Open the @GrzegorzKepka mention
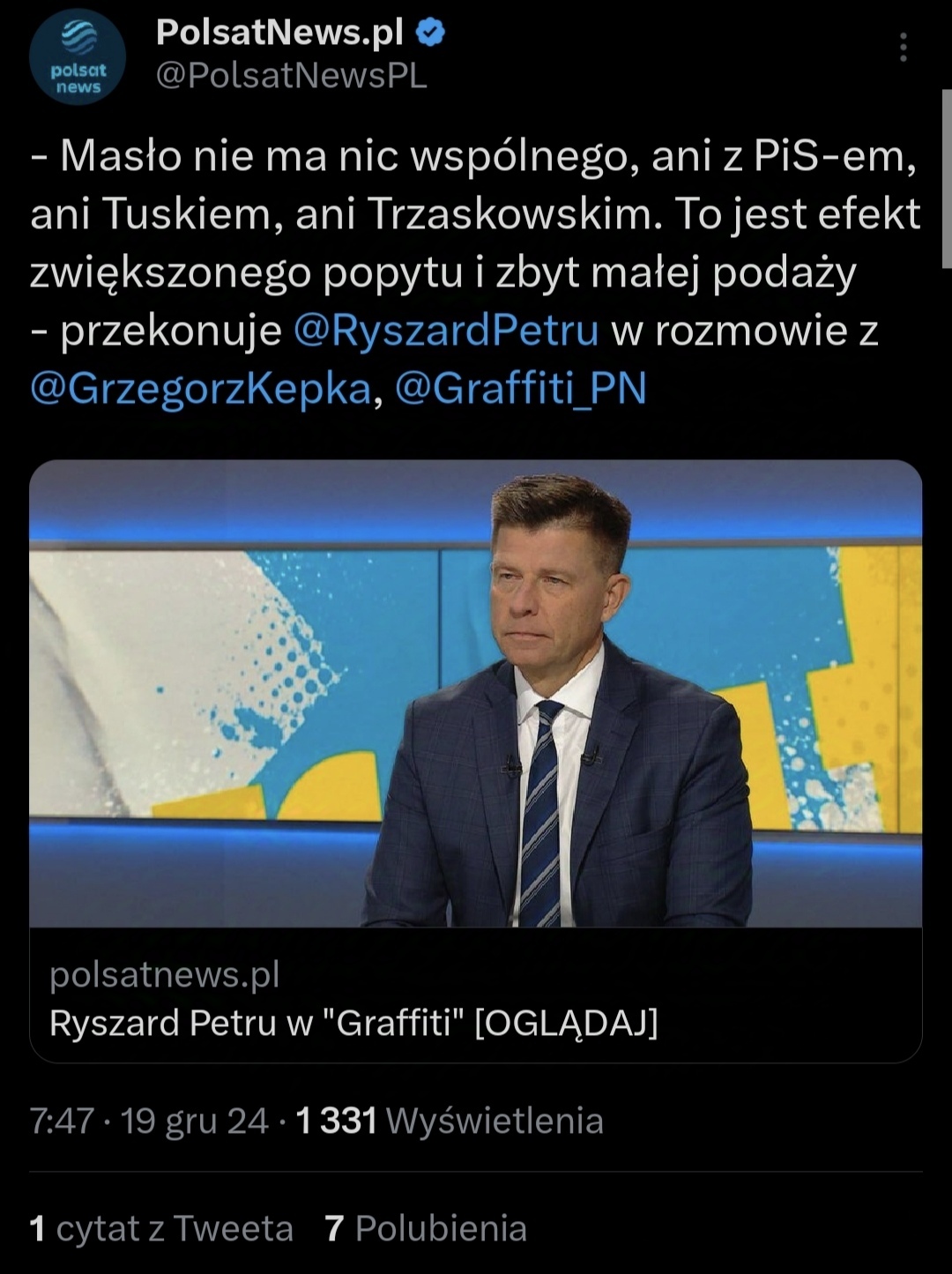952x1274 pixels. 200,389
